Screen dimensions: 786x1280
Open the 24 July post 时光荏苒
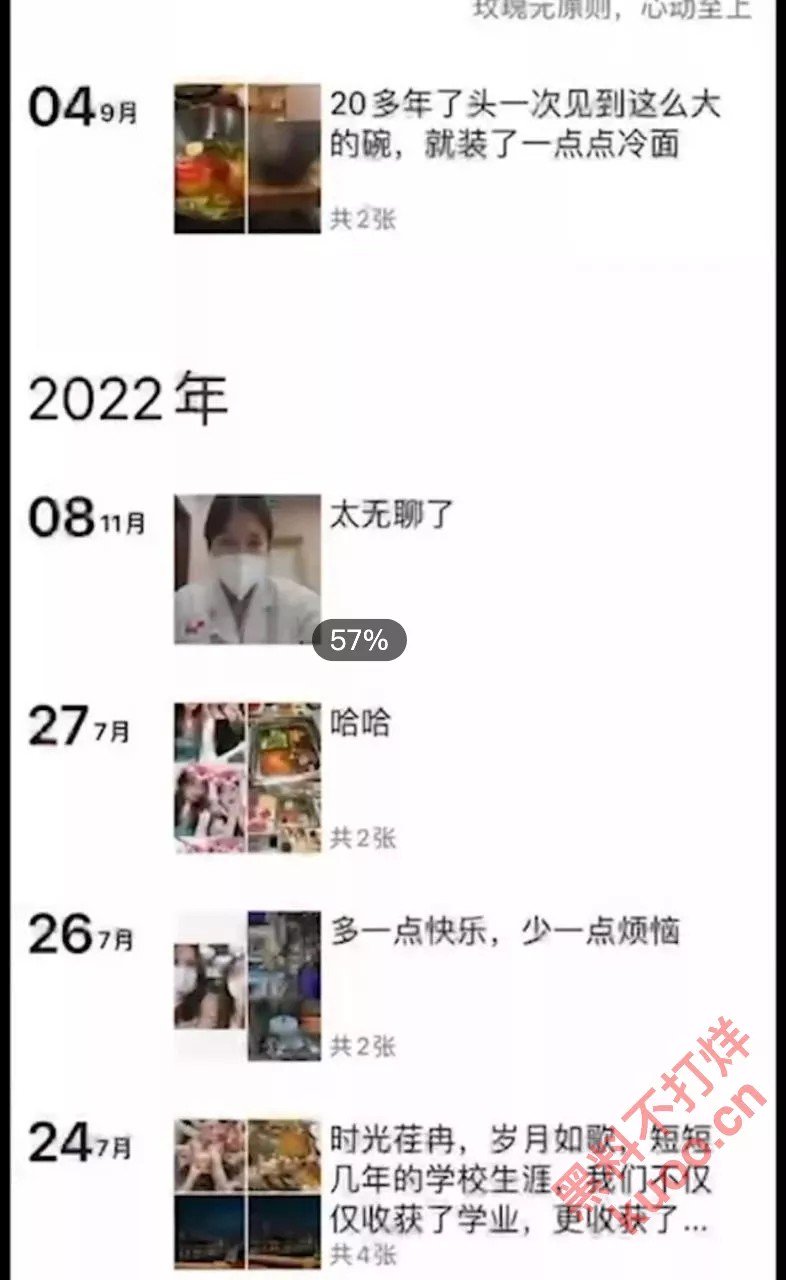(x=520, y=1180)
